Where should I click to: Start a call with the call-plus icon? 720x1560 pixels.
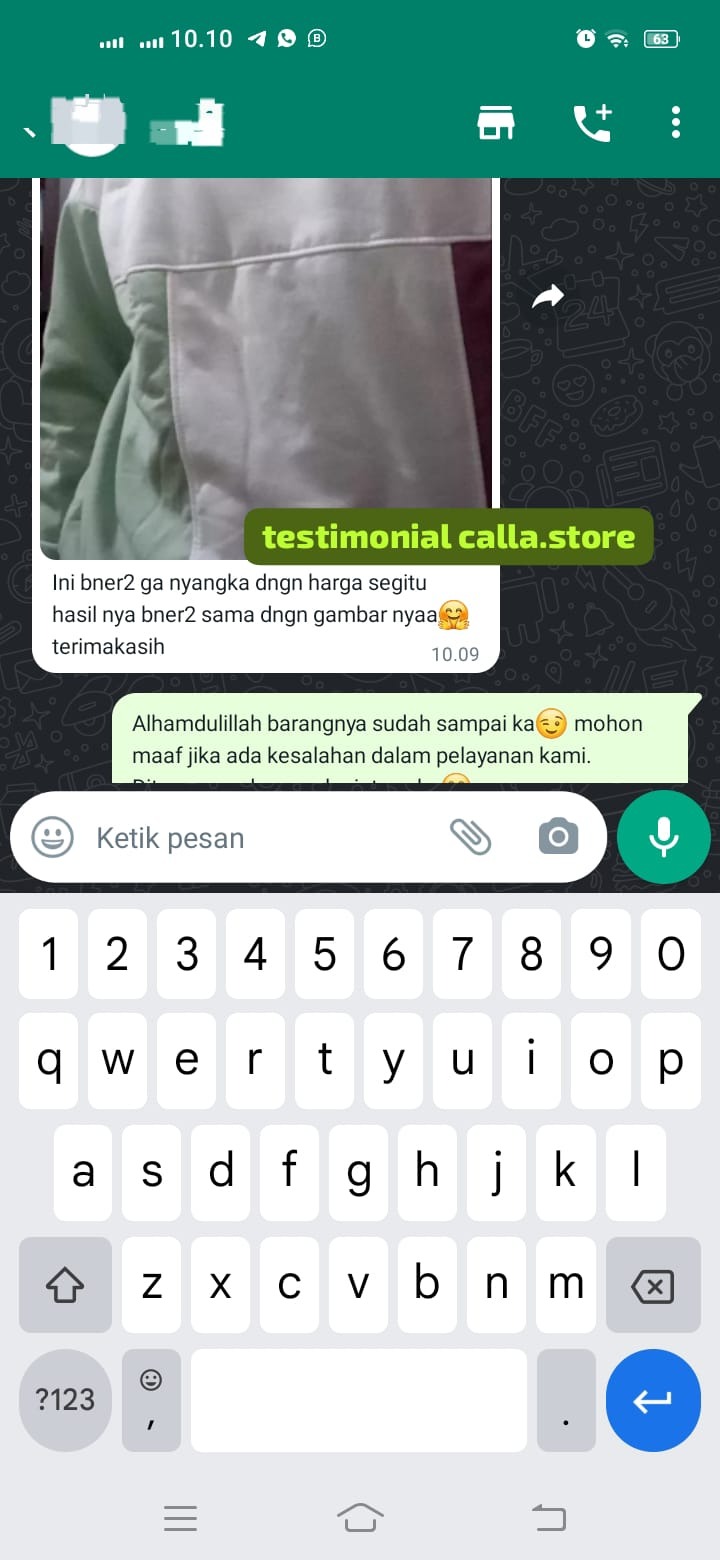point(591,122)
